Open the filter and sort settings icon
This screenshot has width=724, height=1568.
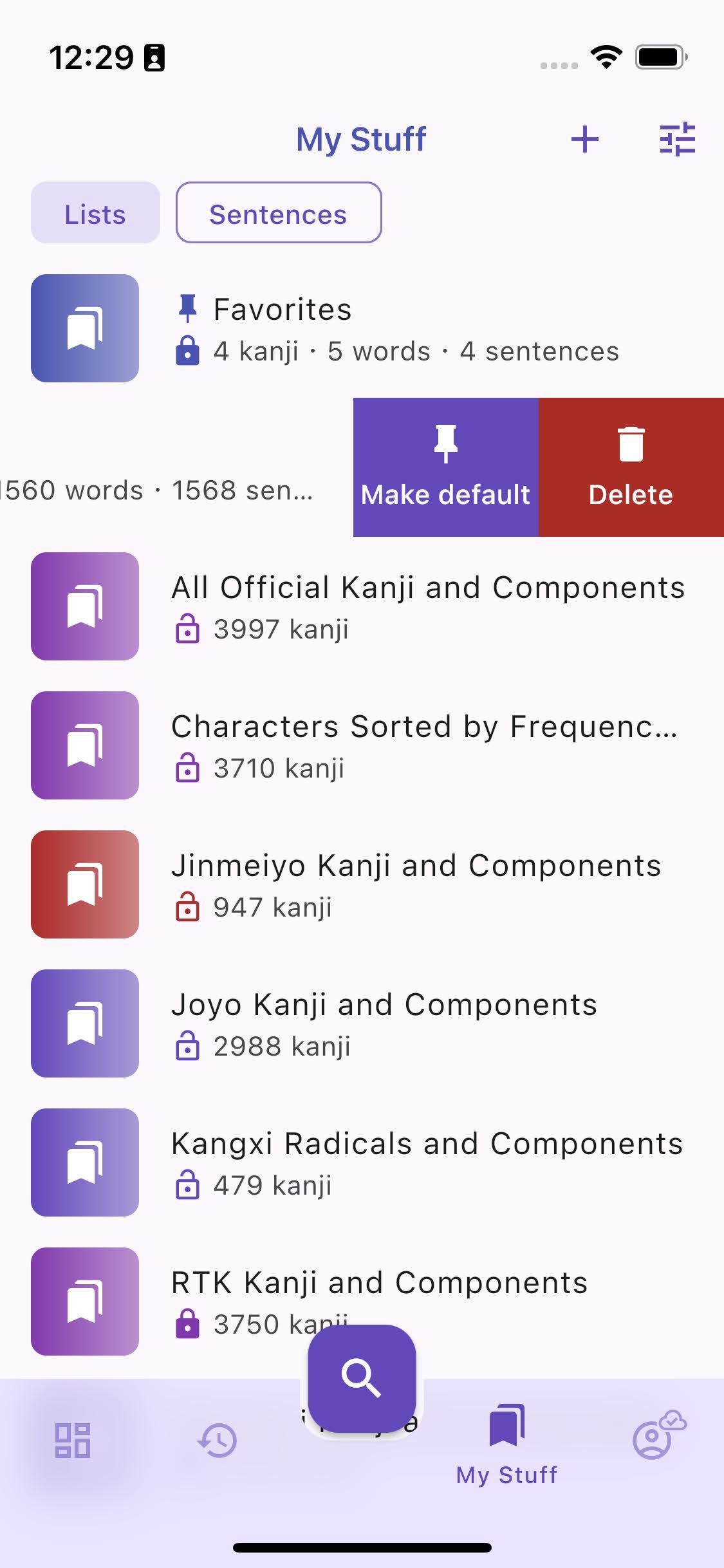click(677, 139)
